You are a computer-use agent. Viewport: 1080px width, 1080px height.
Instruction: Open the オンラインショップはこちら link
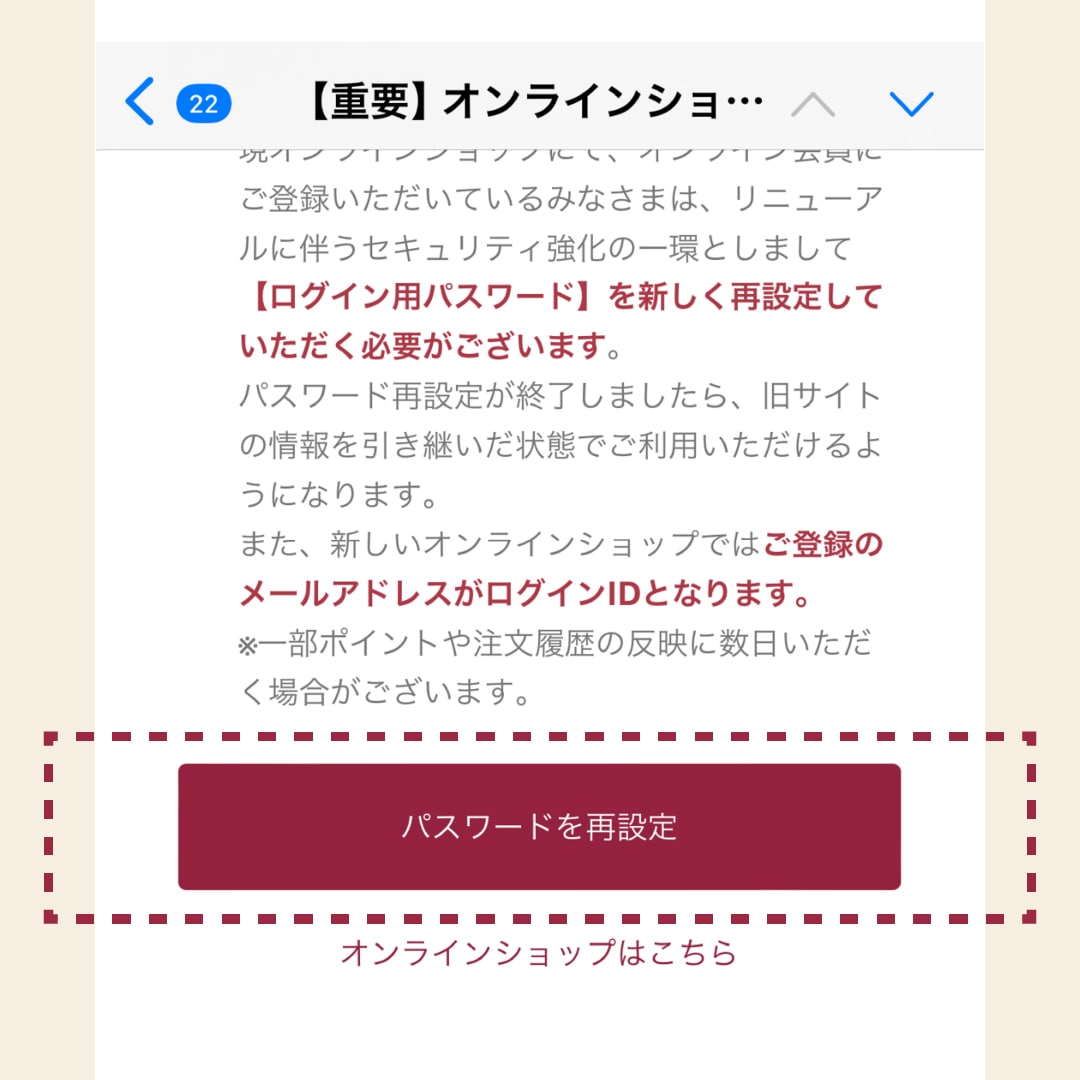(539, 953)
